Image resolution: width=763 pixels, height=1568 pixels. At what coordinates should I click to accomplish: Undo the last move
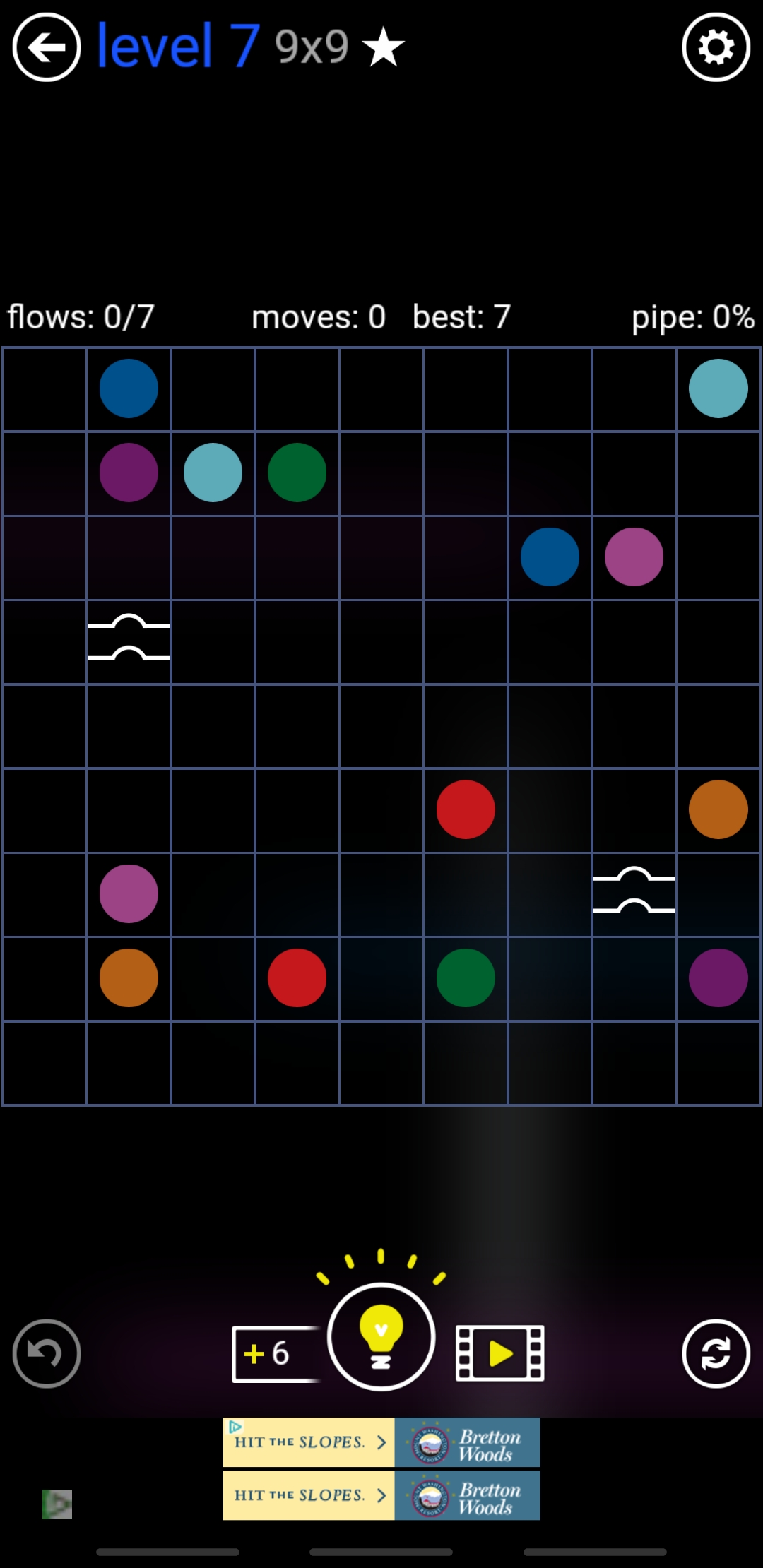47,1353
